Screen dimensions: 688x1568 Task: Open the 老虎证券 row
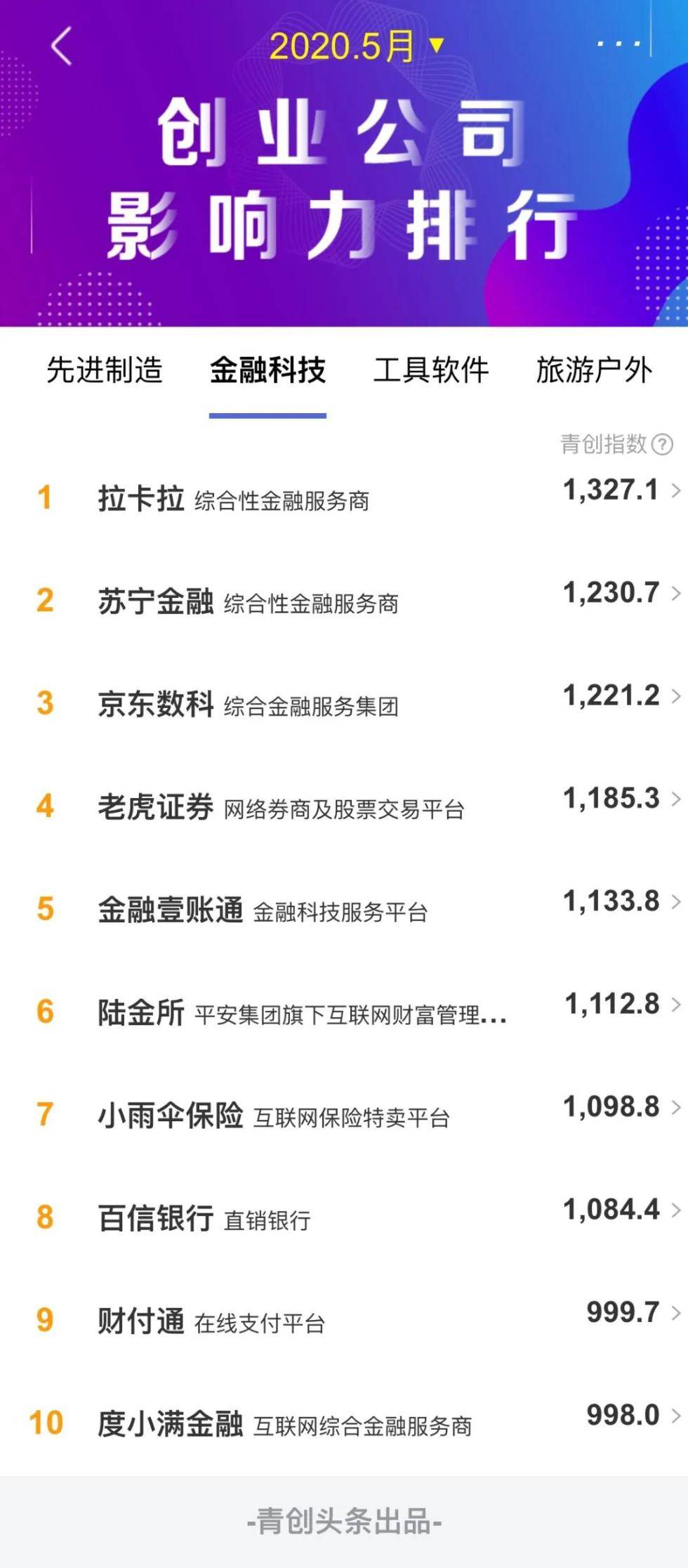(344, 806)
